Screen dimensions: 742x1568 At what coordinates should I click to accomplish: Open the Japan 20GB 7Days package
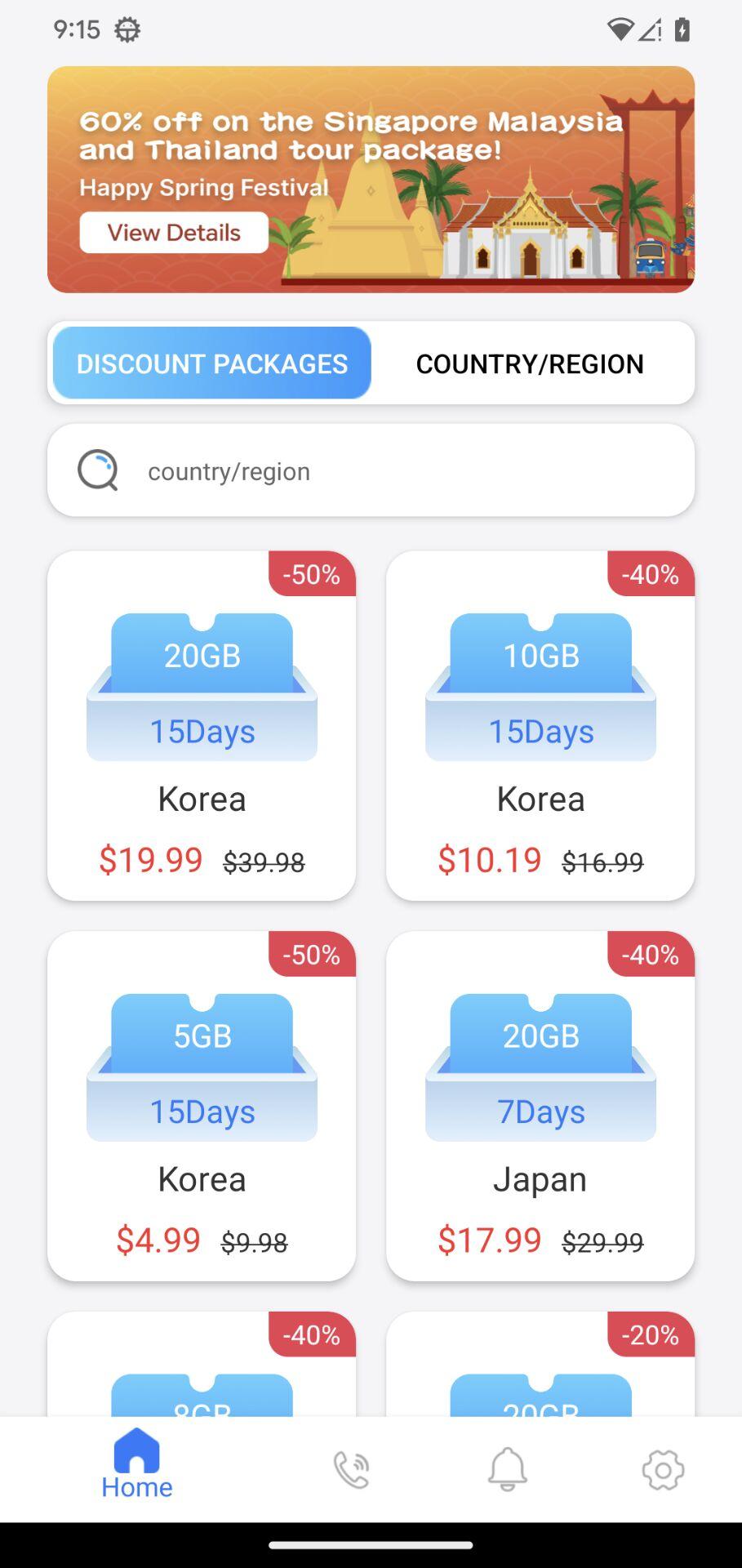[540, 1106]
